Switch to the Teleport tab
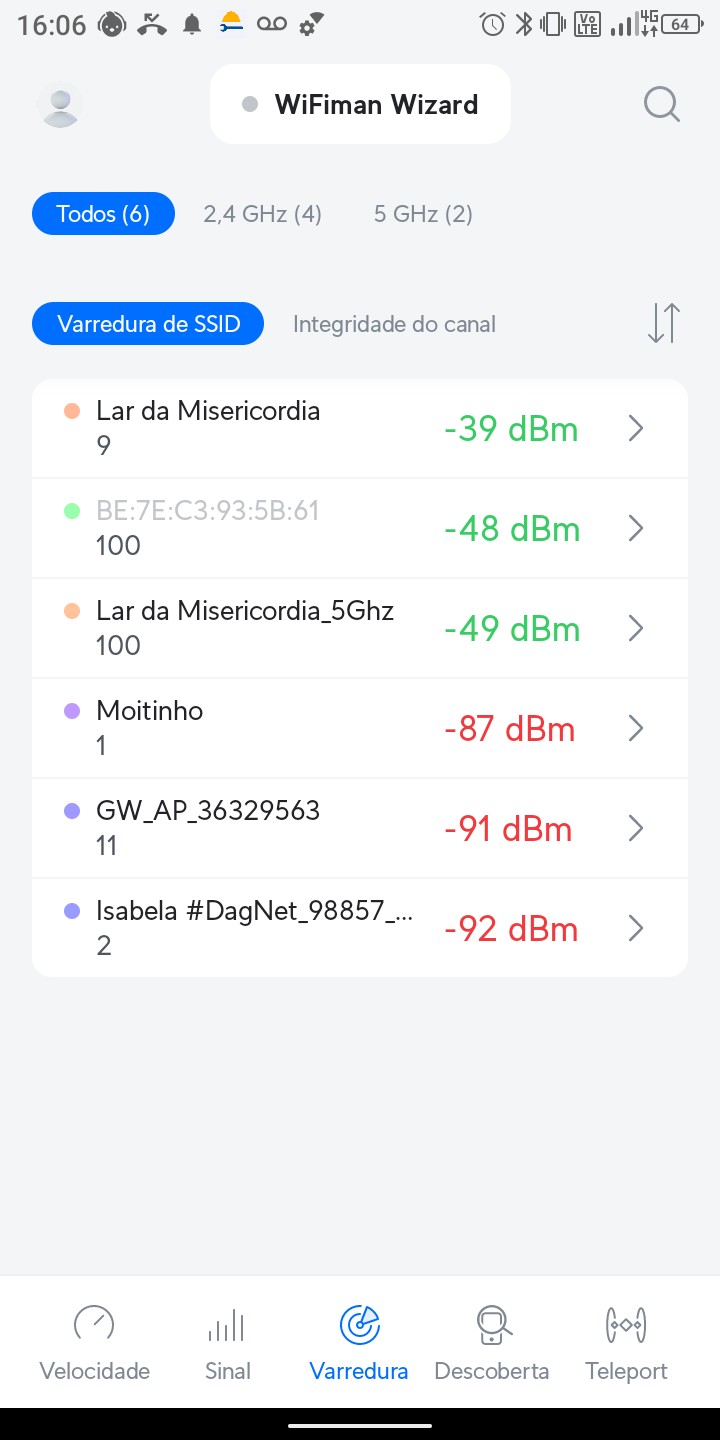Screen dimensions: 720x1440 coord(626,1343)
